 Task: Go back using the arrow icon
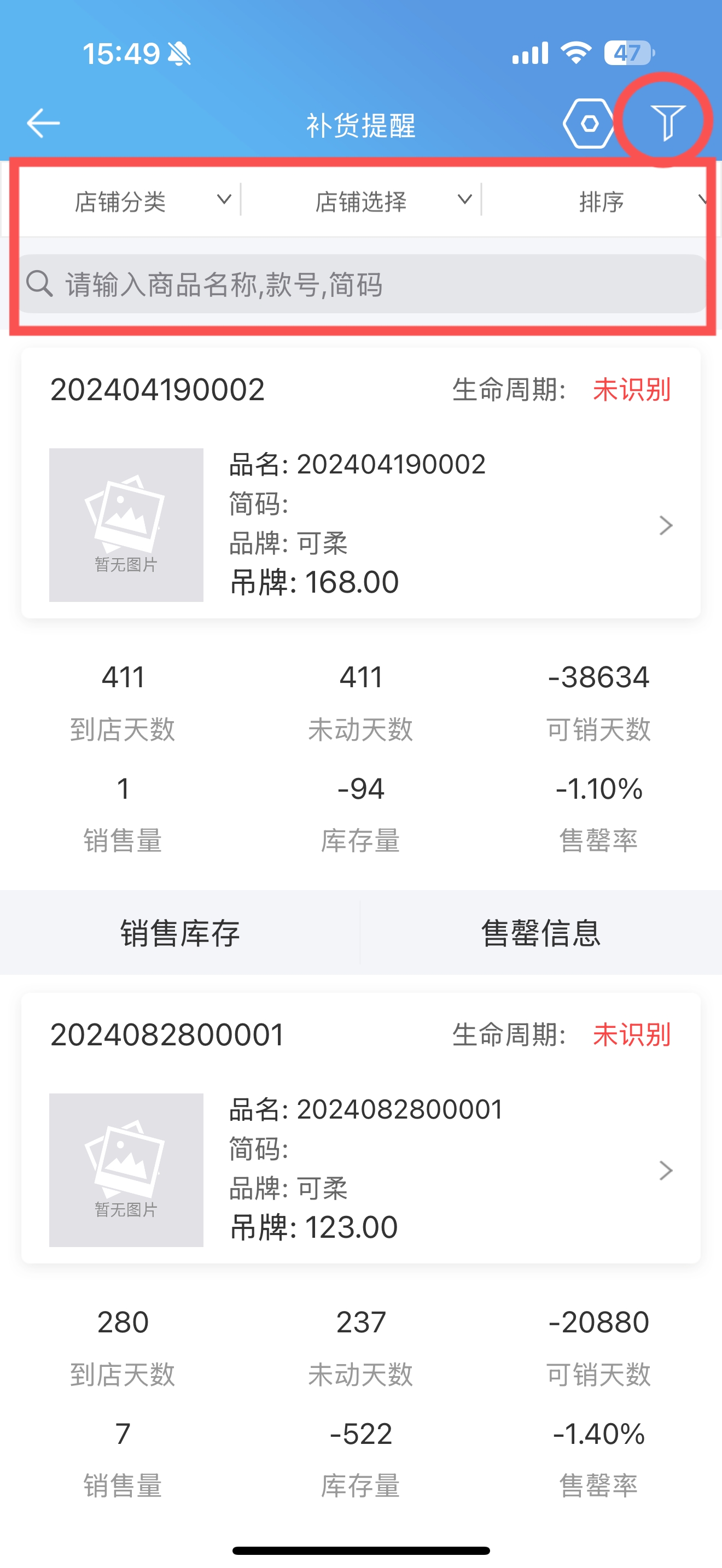pyautogui.click(x=43, y=123)
